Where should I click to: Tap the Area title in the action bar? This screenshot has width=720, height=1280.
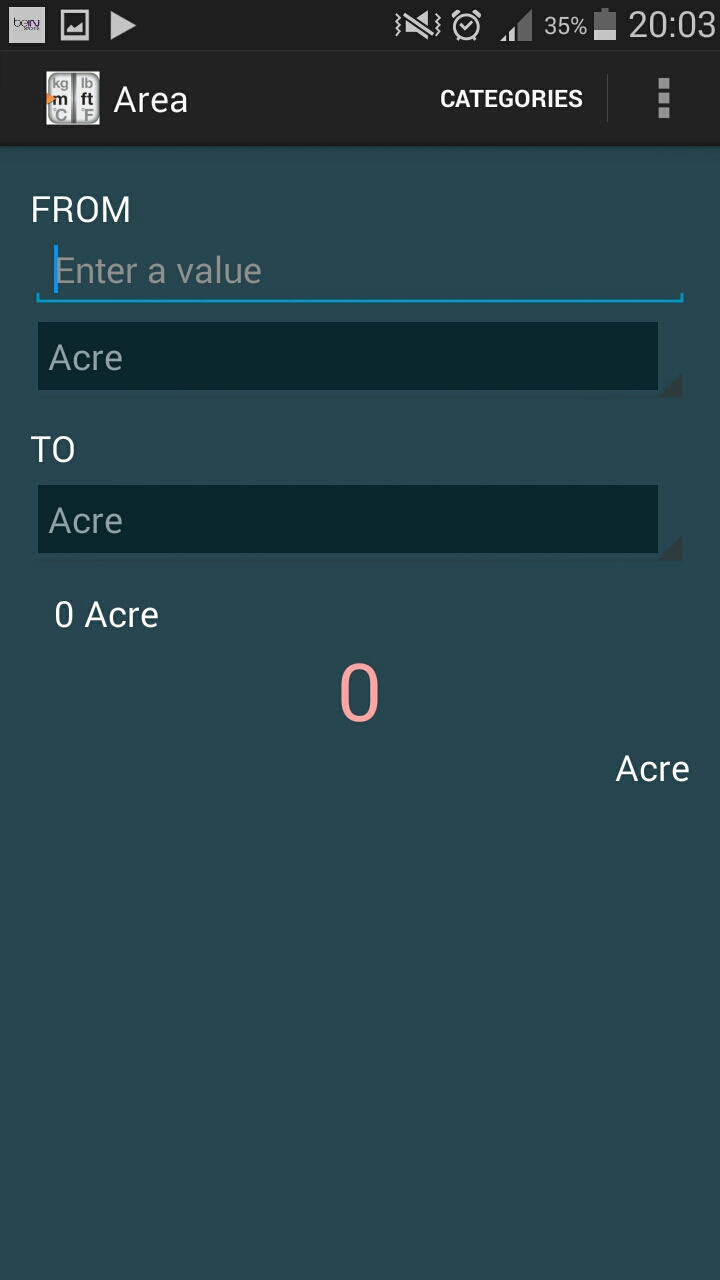click(151, 98)
